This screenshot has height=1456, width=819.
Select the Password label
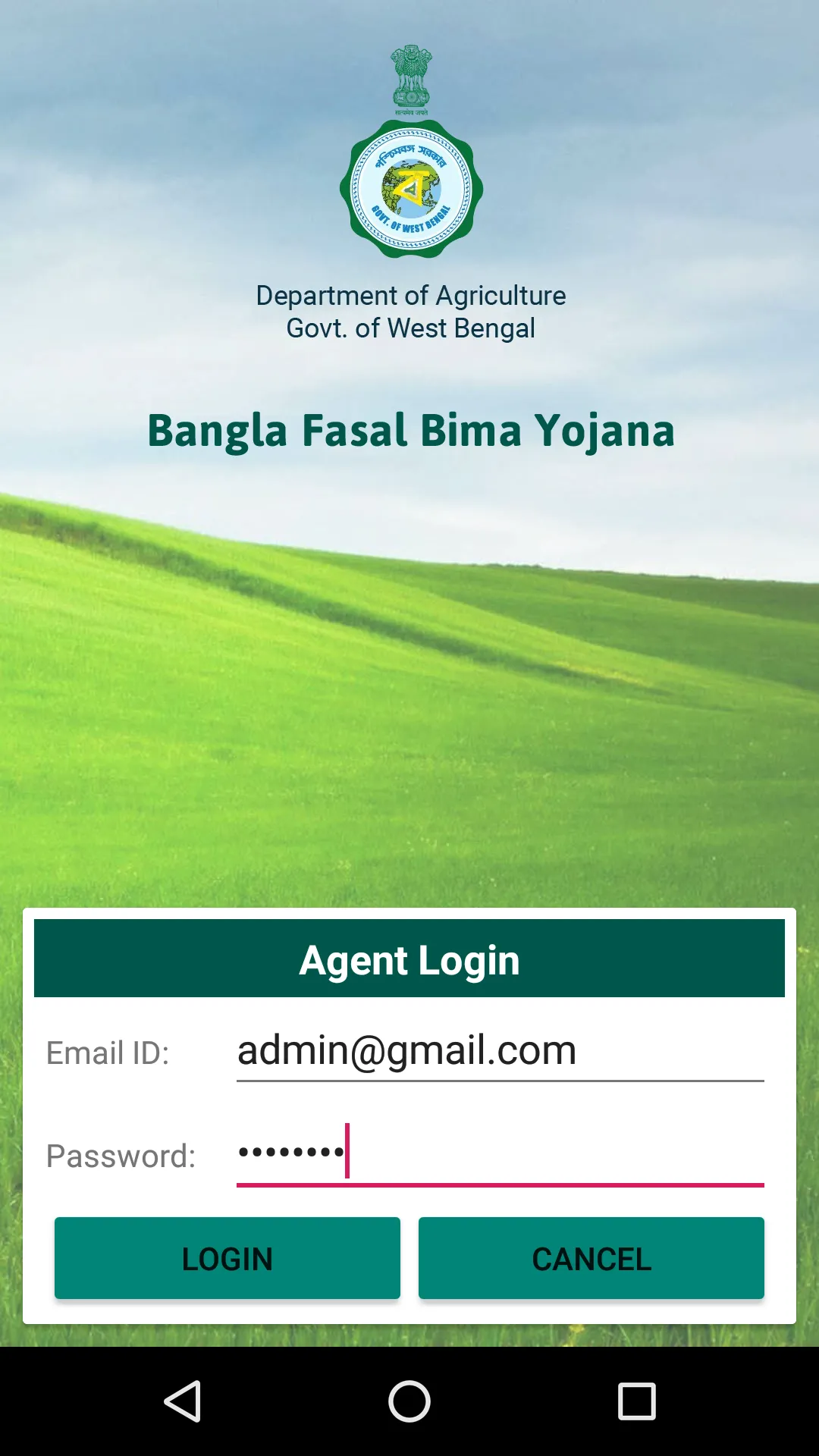pos(121,1156)
